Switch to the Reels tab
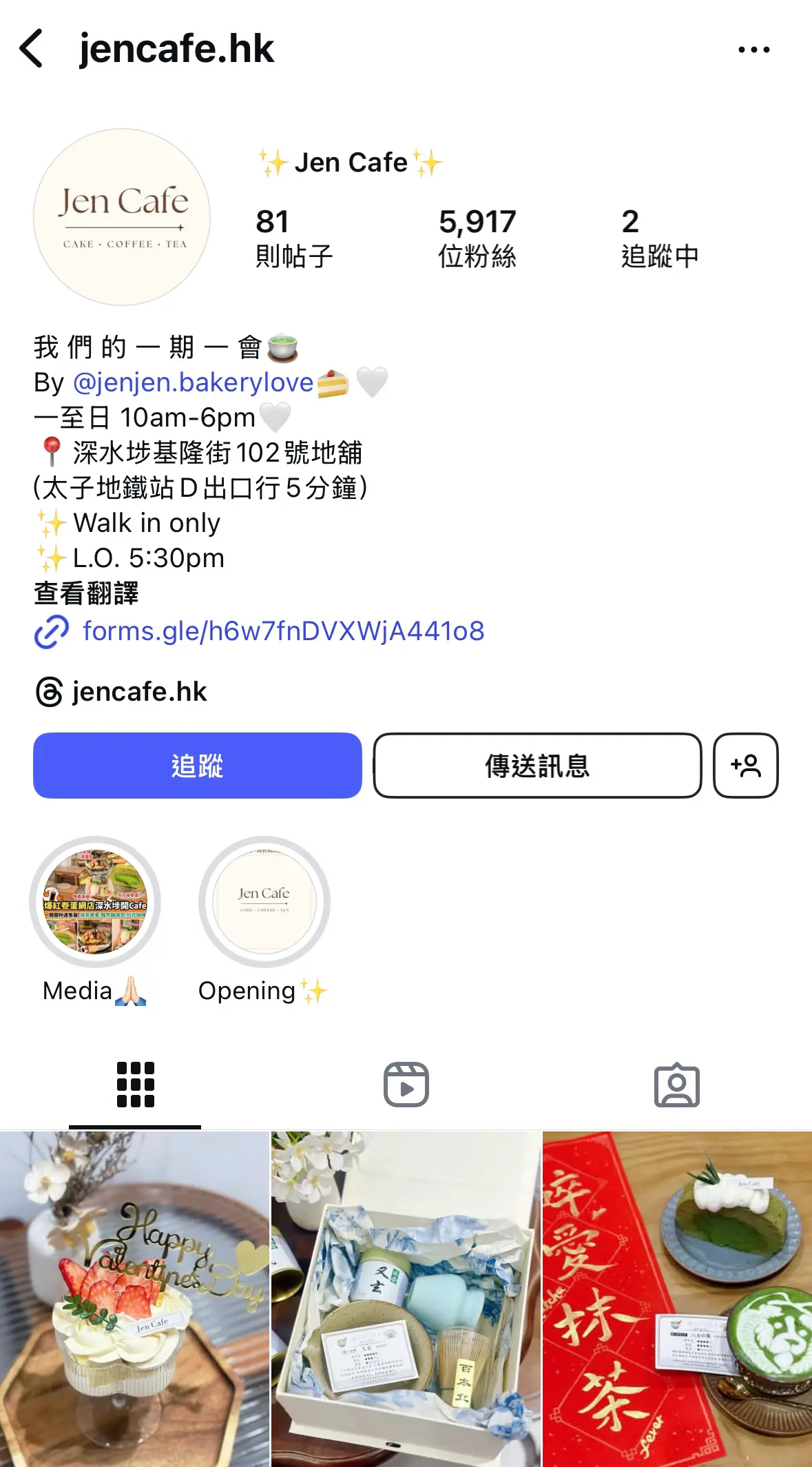The height and width of the screenshot is (1467, 812). 406,1085
